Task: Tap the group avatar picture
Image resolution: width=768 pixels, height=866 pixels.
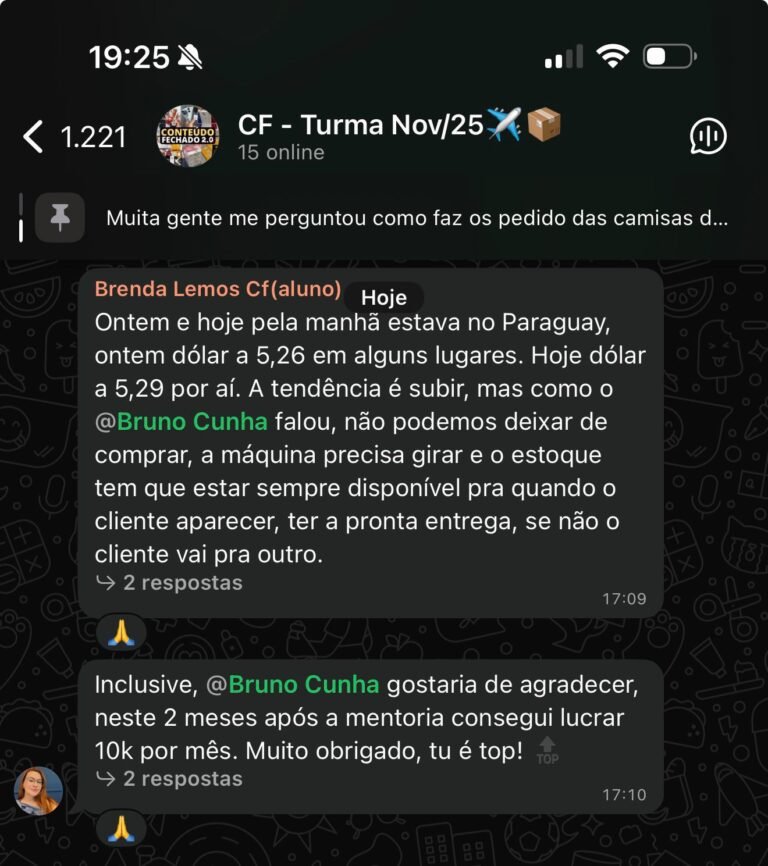Action: [x=188, y=136]
